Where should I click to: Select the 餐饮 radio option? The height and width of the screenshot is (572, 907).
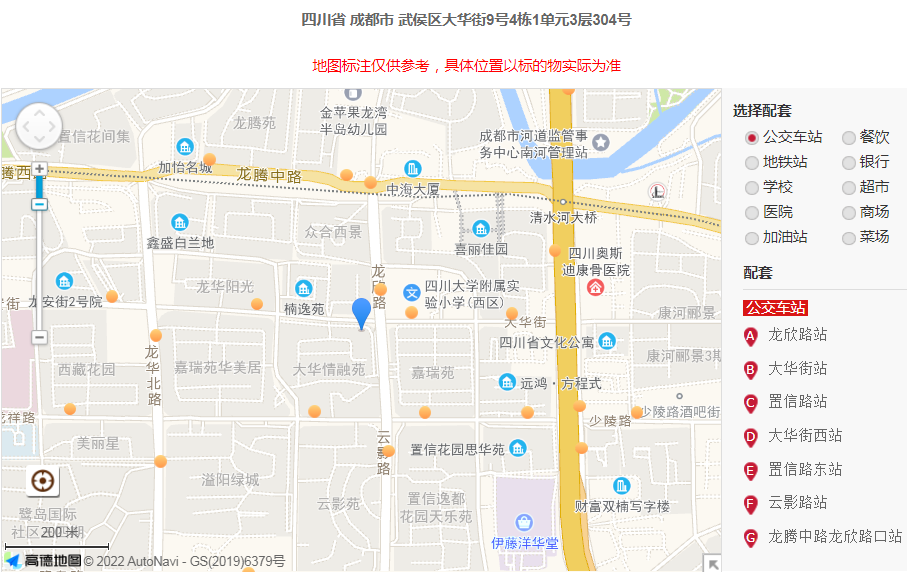click(849, 137)
